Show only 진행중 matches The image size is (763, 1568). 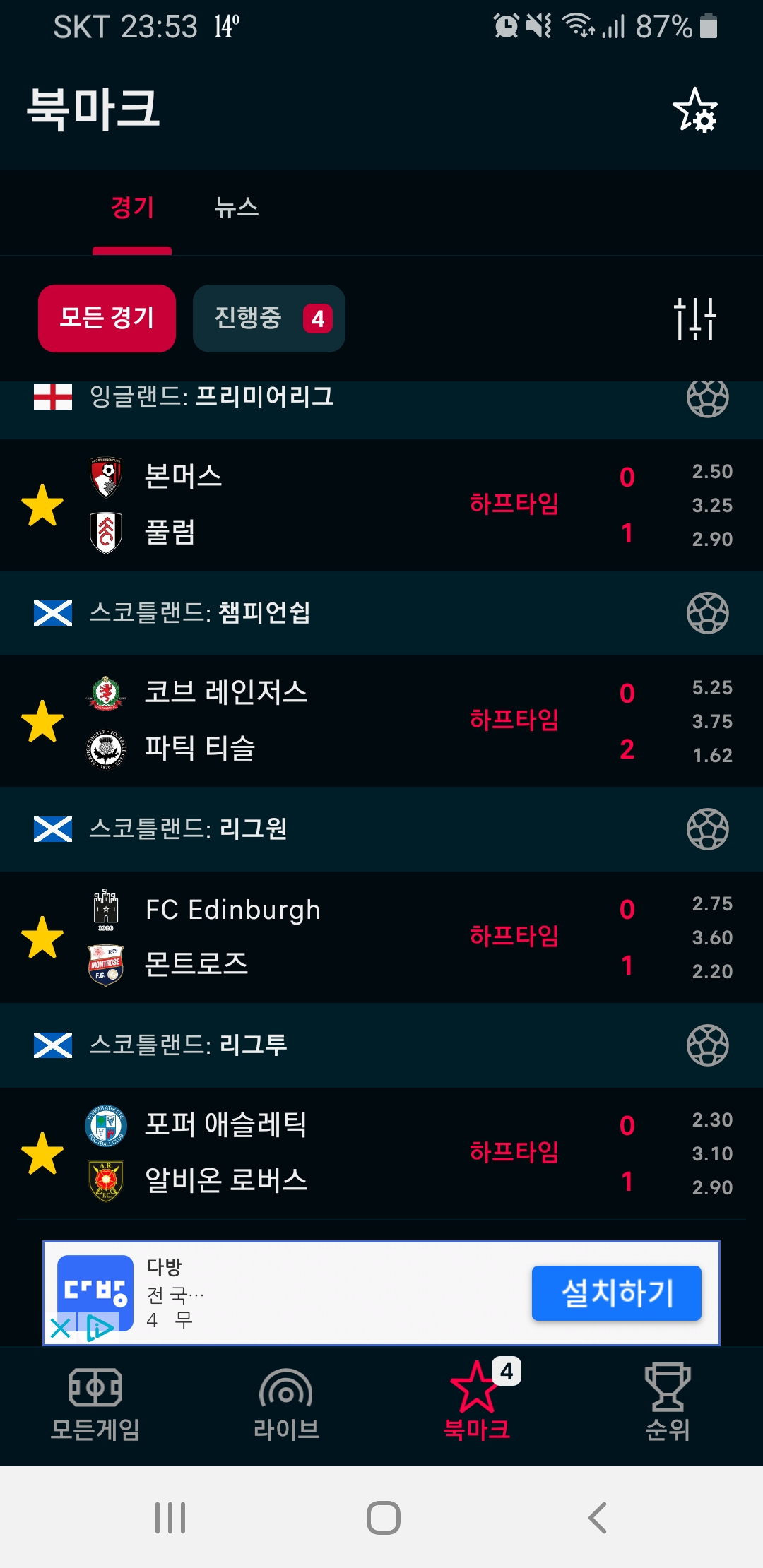pos(268,318)
